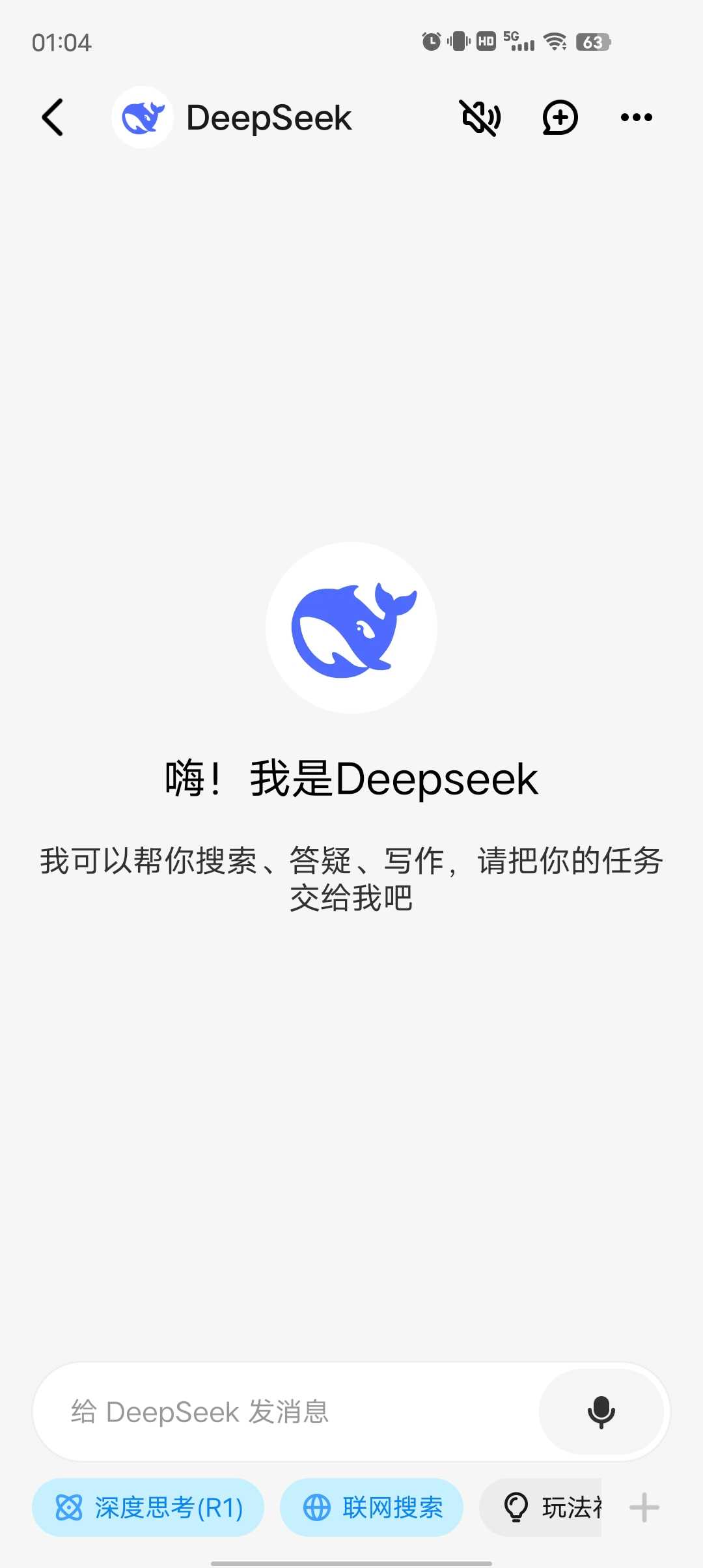This screenshot has height=1568, width=703.
Task: Toggle the 深度思考(R1) chip
Action: 148,1507
